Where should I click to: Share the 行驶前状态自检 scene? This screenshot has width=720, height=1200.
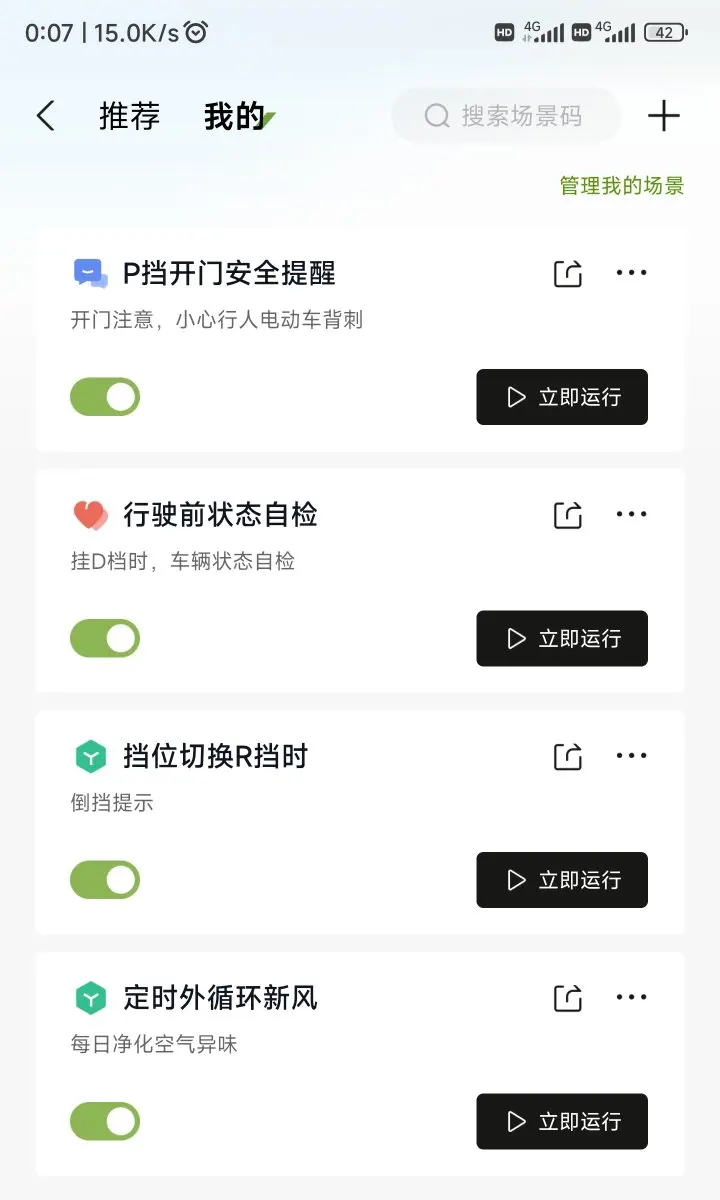point(568,515)
